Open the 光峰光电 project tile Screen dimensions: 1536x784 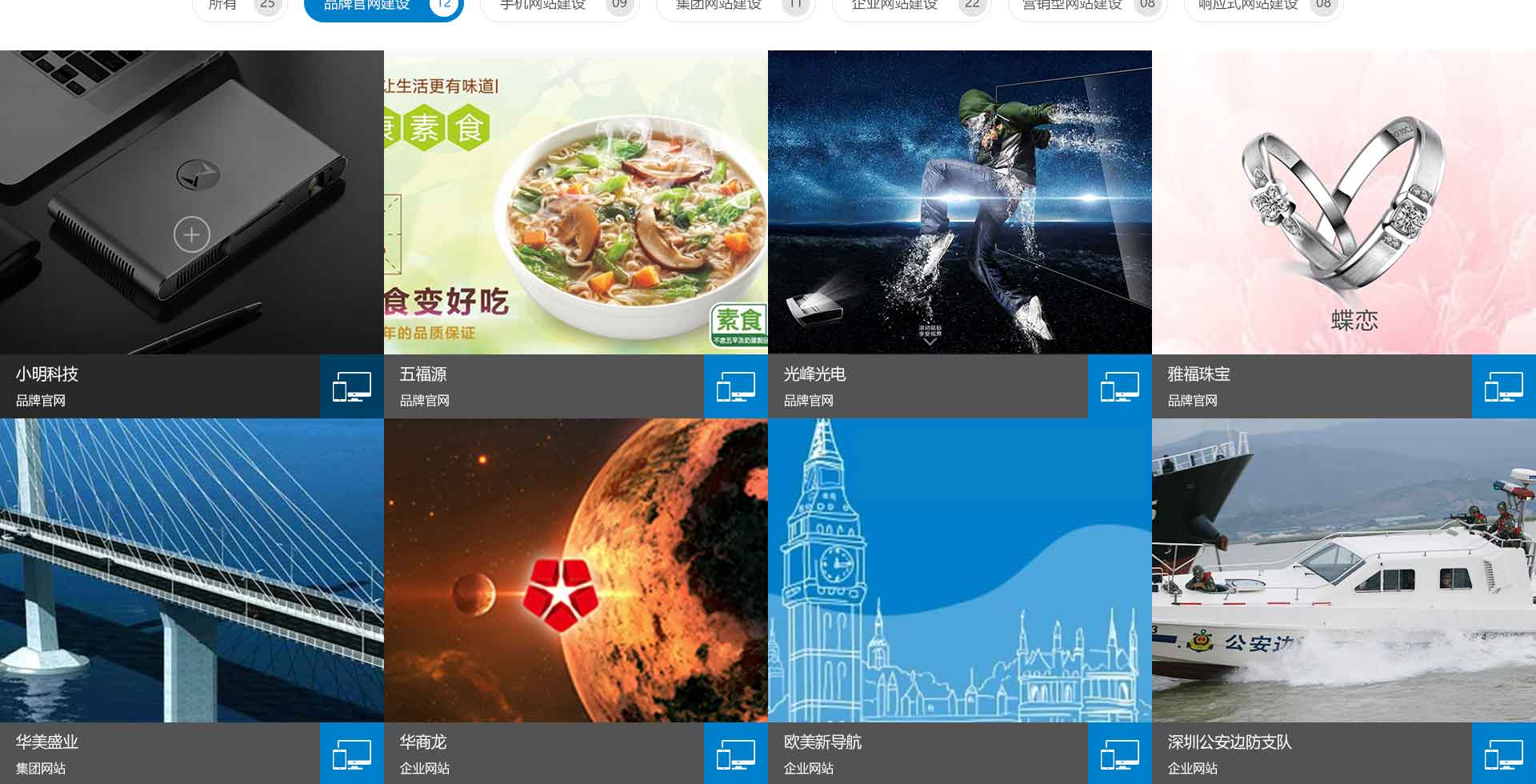[960, 202]
